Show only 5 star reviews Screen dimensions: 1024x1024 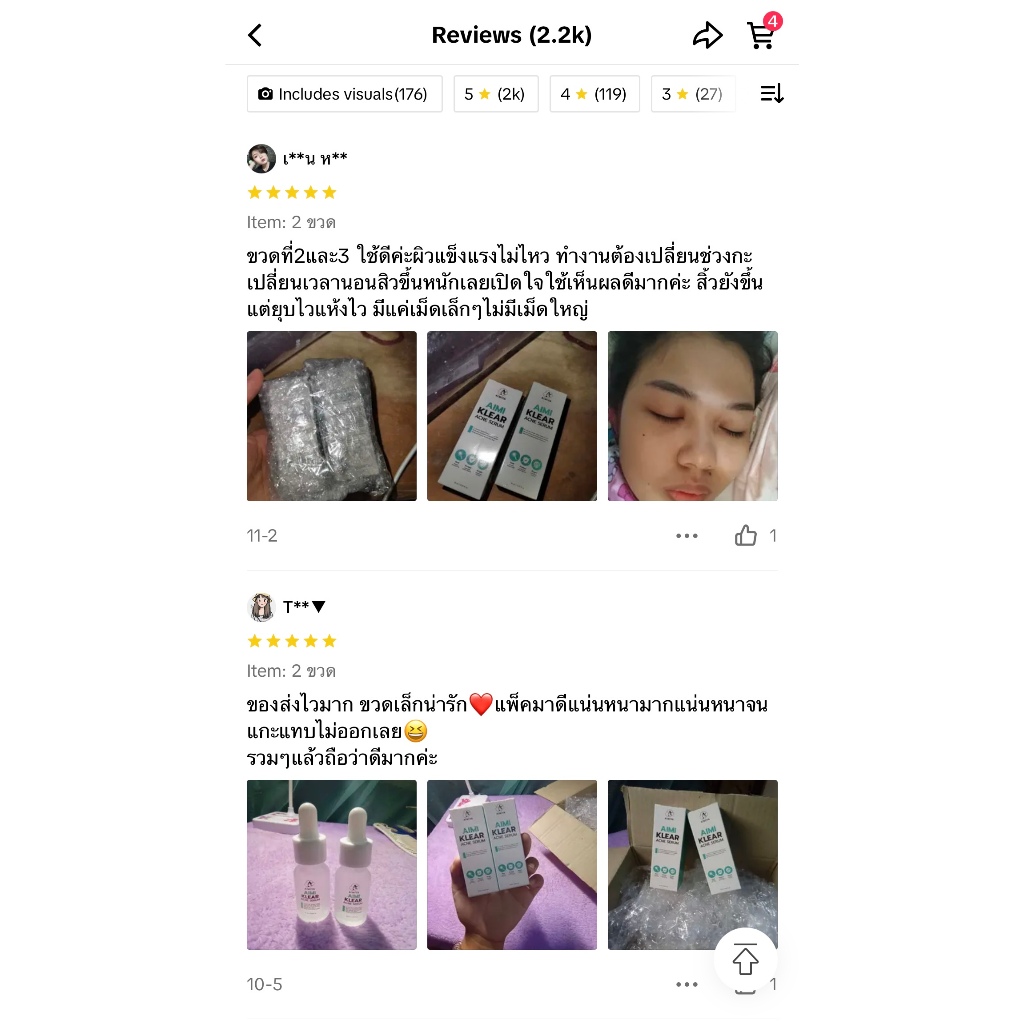(x=496, y=94)
